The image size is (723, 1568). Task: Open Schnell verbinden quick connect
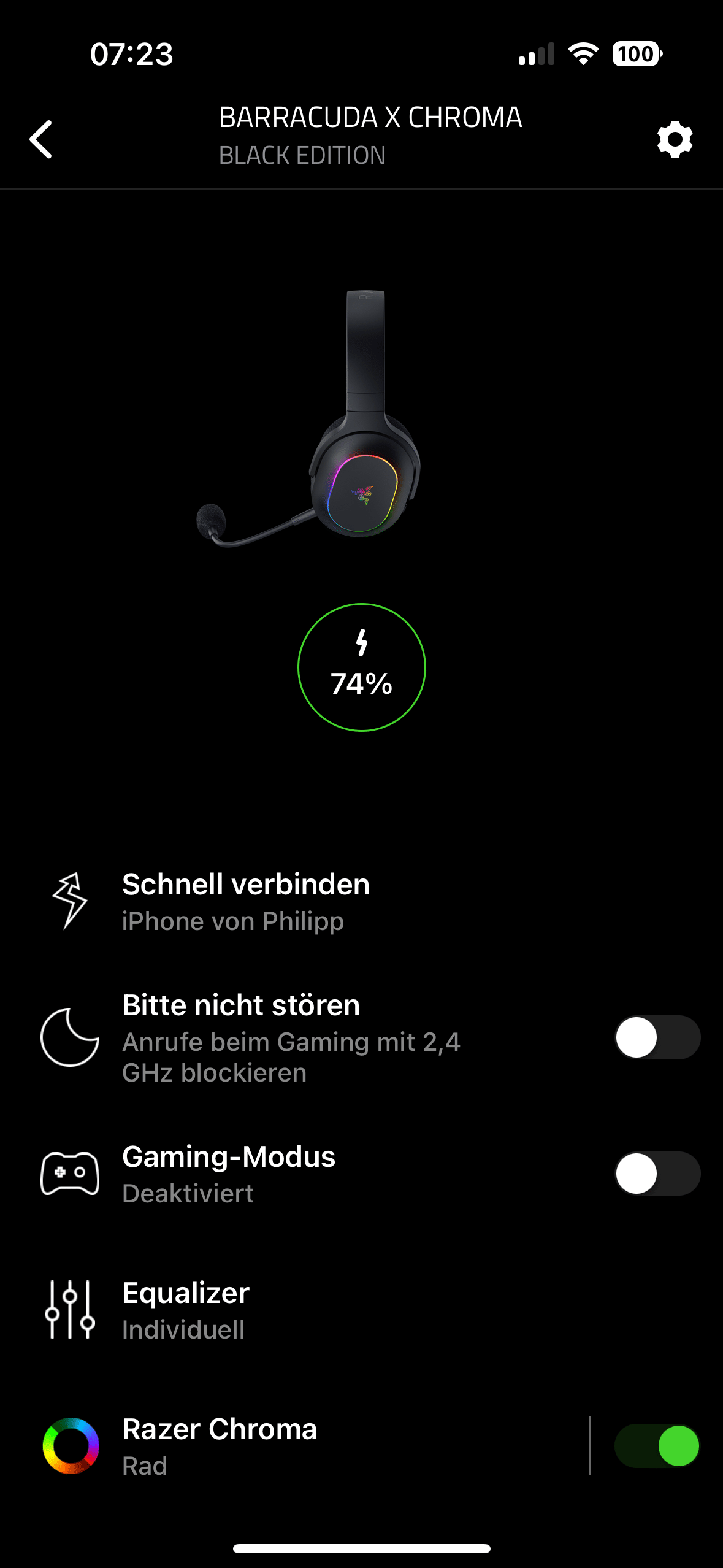click(245, 901)
